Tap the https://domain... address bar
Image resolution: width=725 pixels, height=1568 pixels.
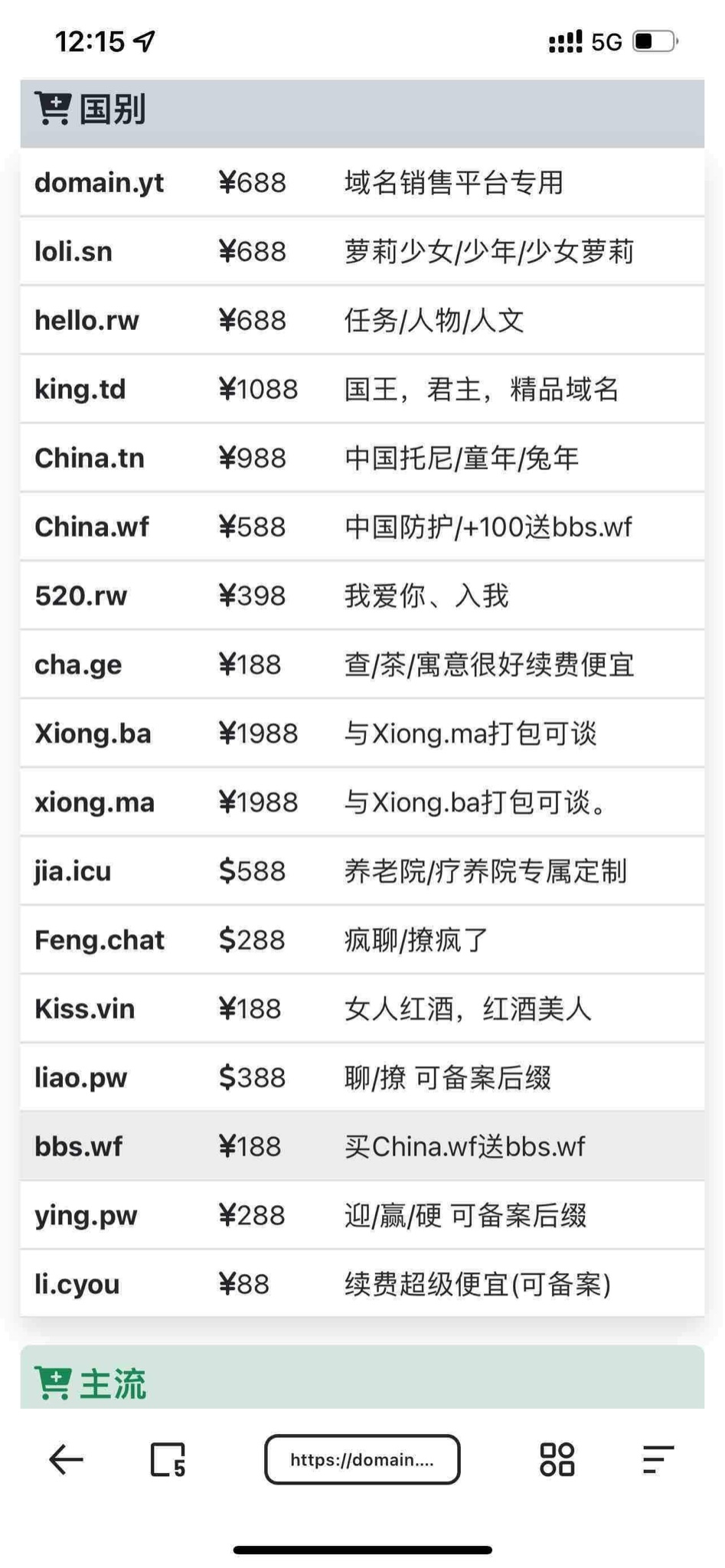click(x=362, y=1459)
